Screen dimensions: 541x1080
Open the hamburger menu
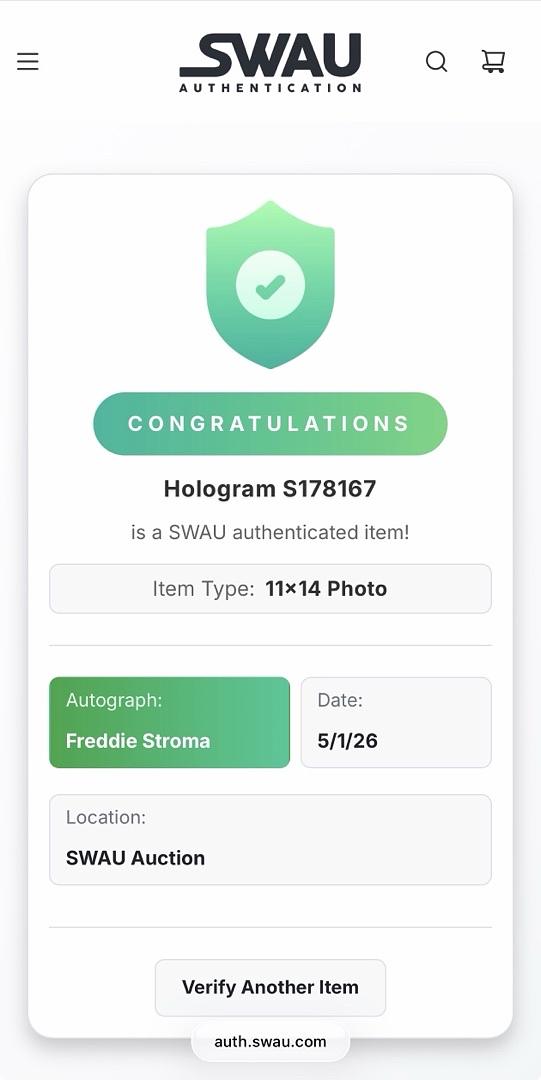(28, 62)
